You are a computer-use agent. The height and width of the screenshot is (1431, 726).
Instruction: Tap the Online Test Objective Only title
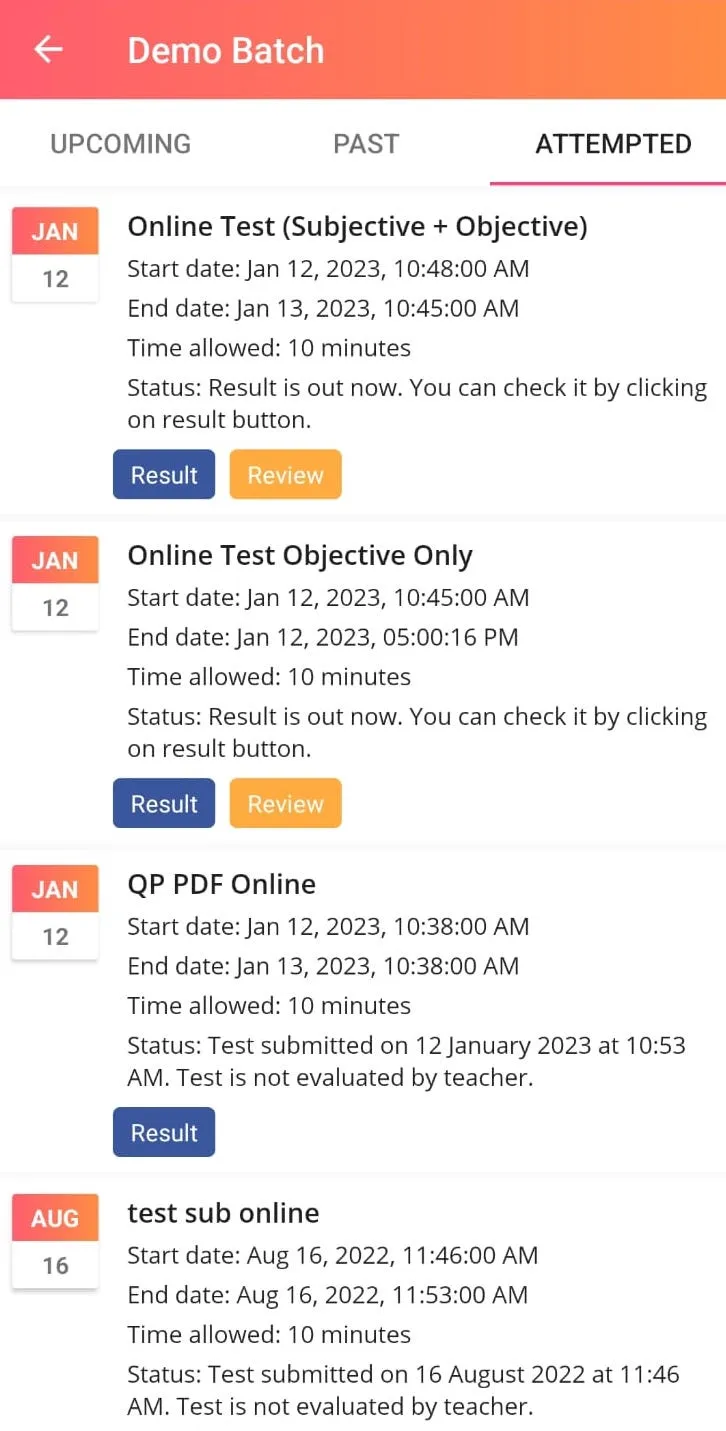click(299, 555)
